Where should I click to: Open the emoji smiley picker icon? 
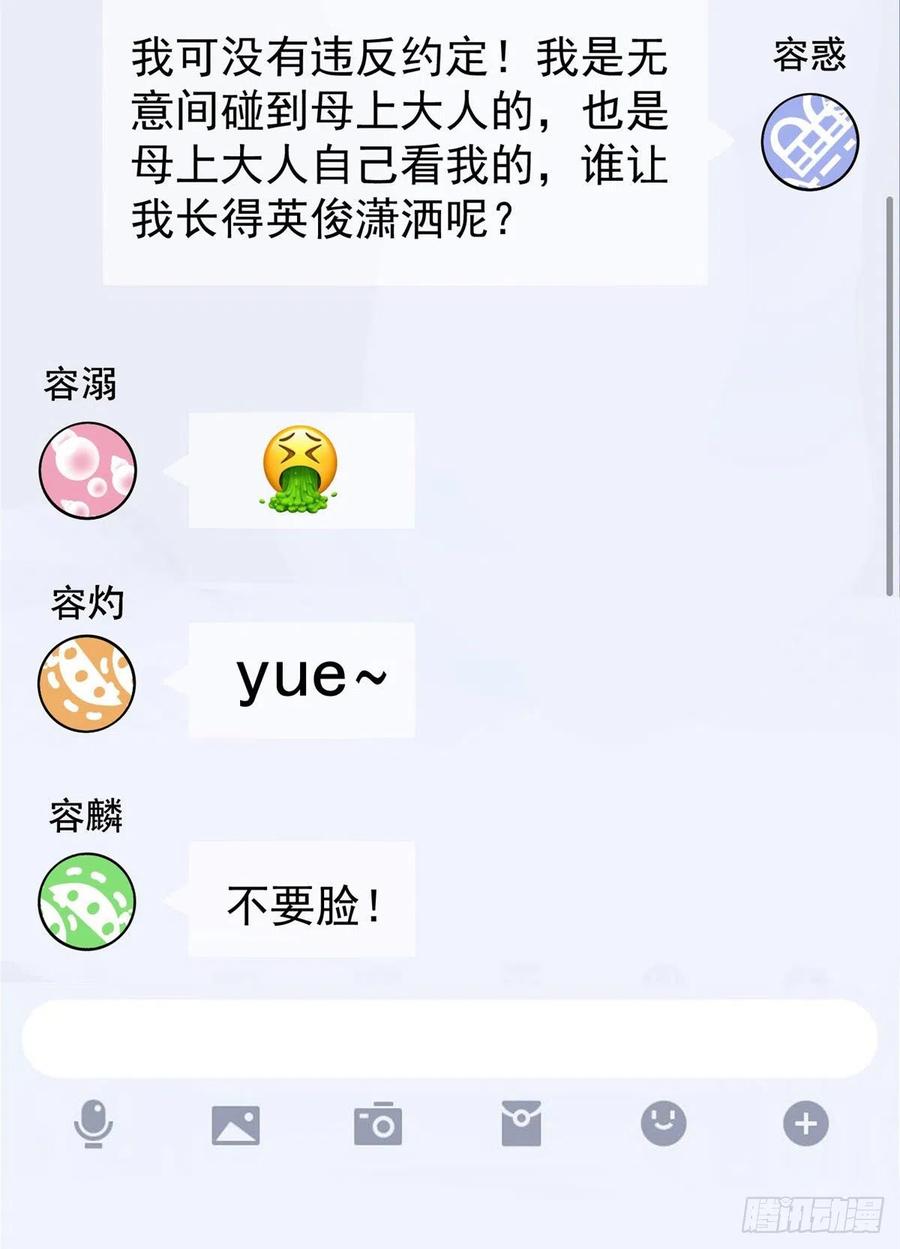[662, 1125]
